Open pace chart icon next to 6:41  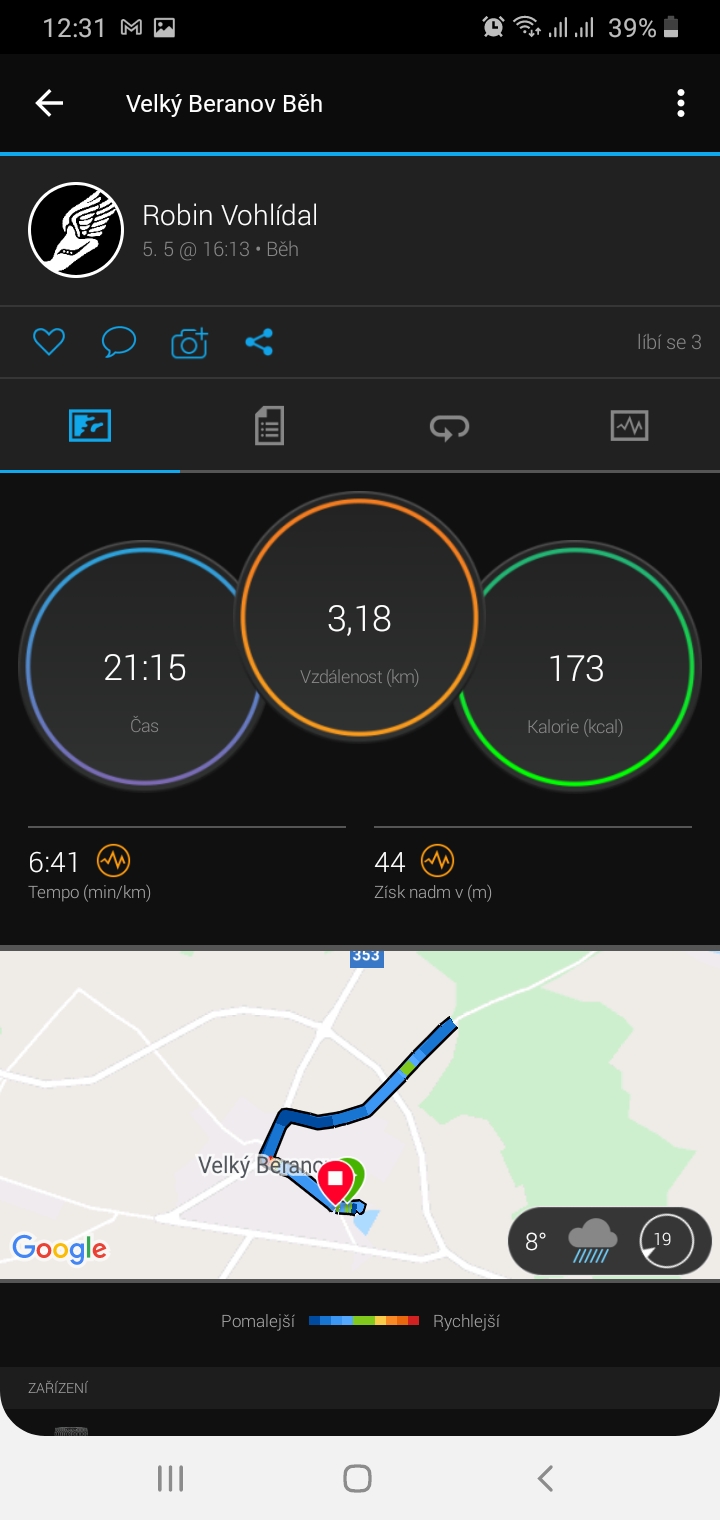[113, 860]
